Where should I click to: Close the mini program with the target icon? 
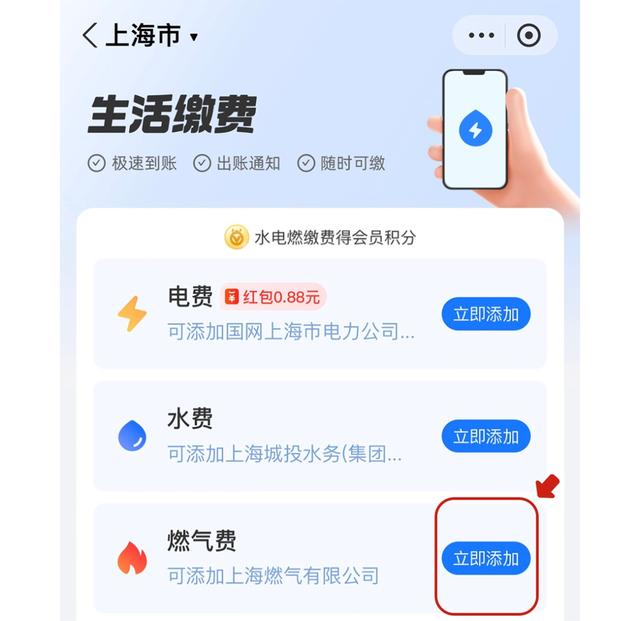click(x=529, y=36)
